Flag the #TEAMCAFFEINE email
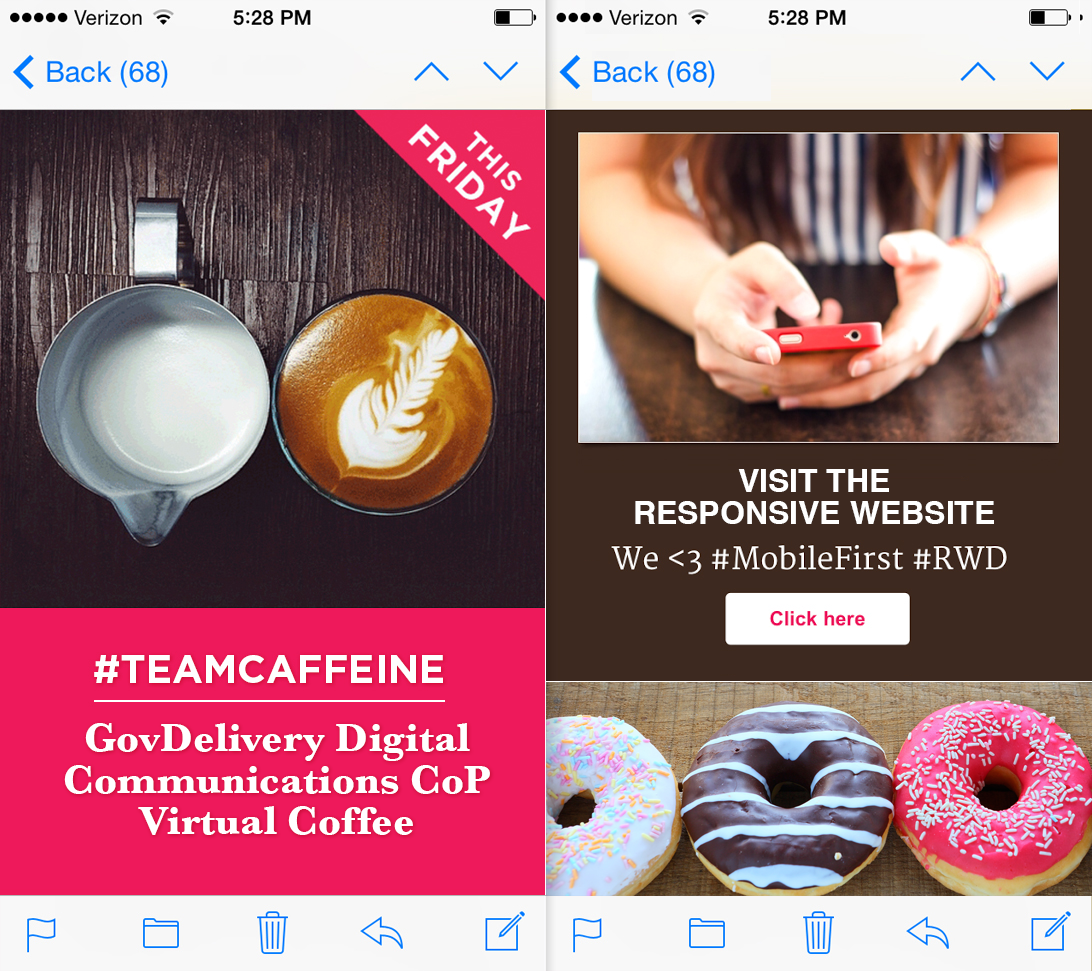The height and width of the screenshot is (971, 1092). [x=41, y=934]
